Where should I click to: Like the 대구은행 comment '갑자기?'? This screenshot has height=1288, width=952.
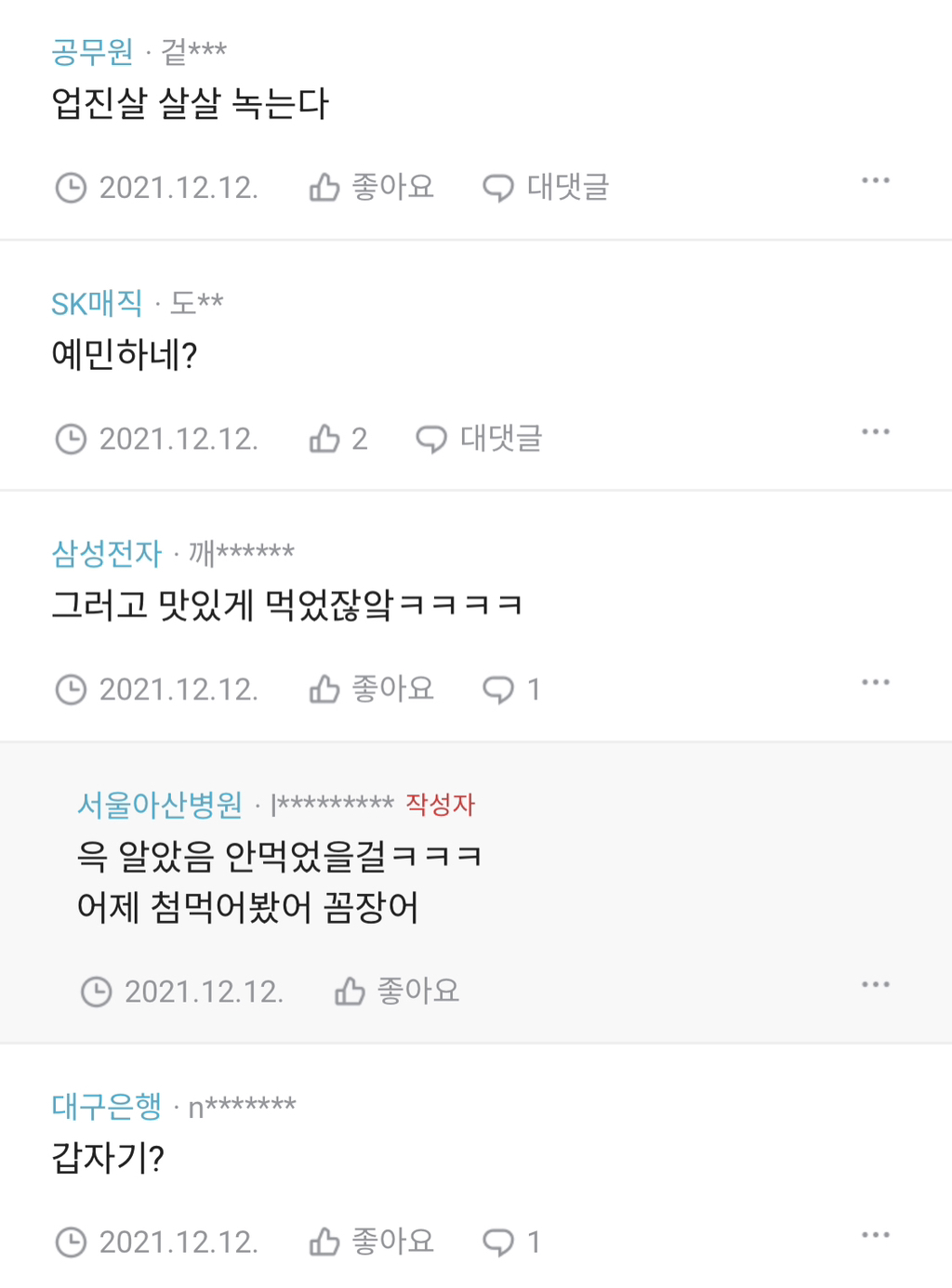371,1242
